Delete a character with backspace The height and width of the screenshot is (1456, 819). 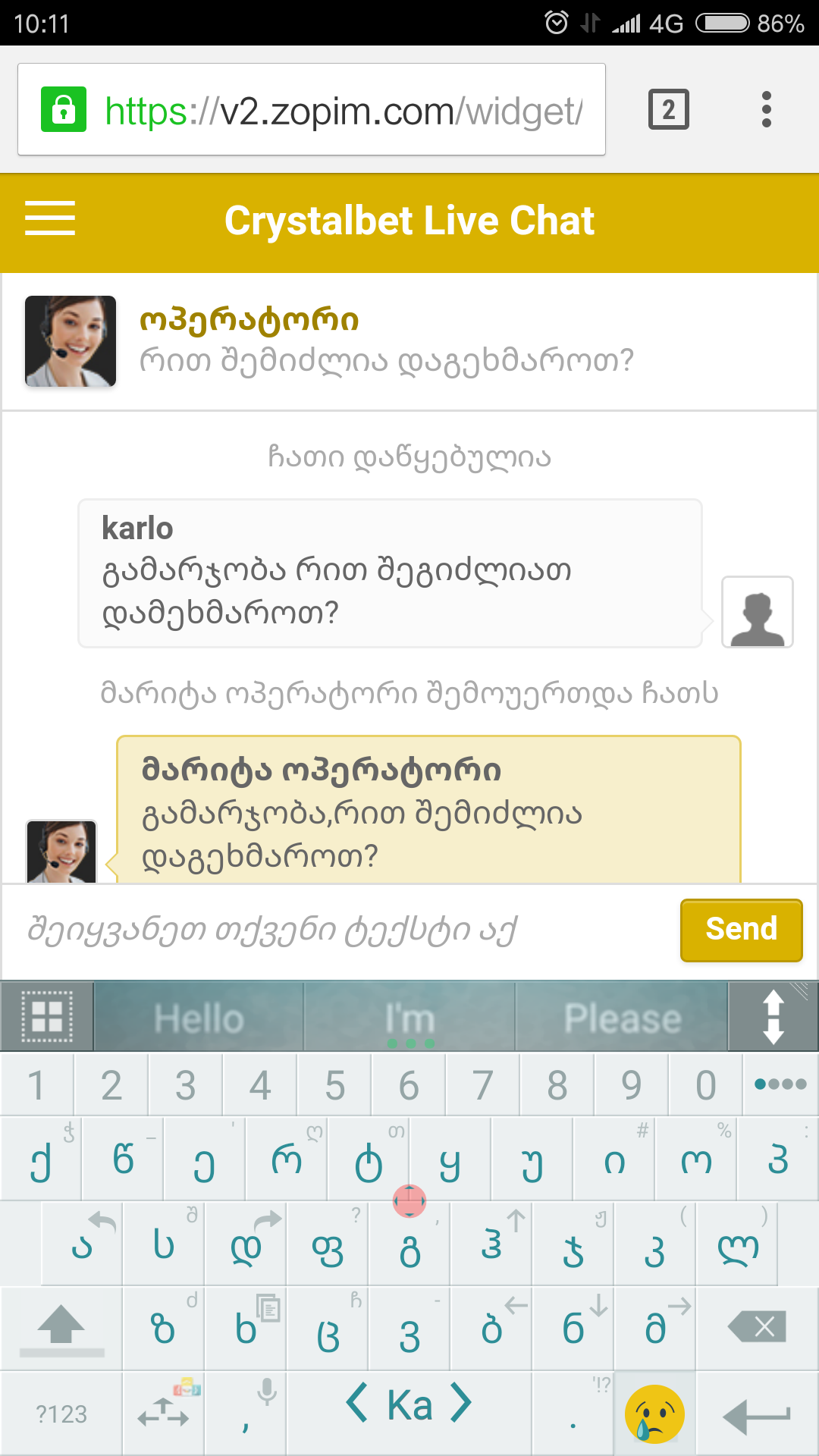pyautogui.click(x=756, y=1327)
